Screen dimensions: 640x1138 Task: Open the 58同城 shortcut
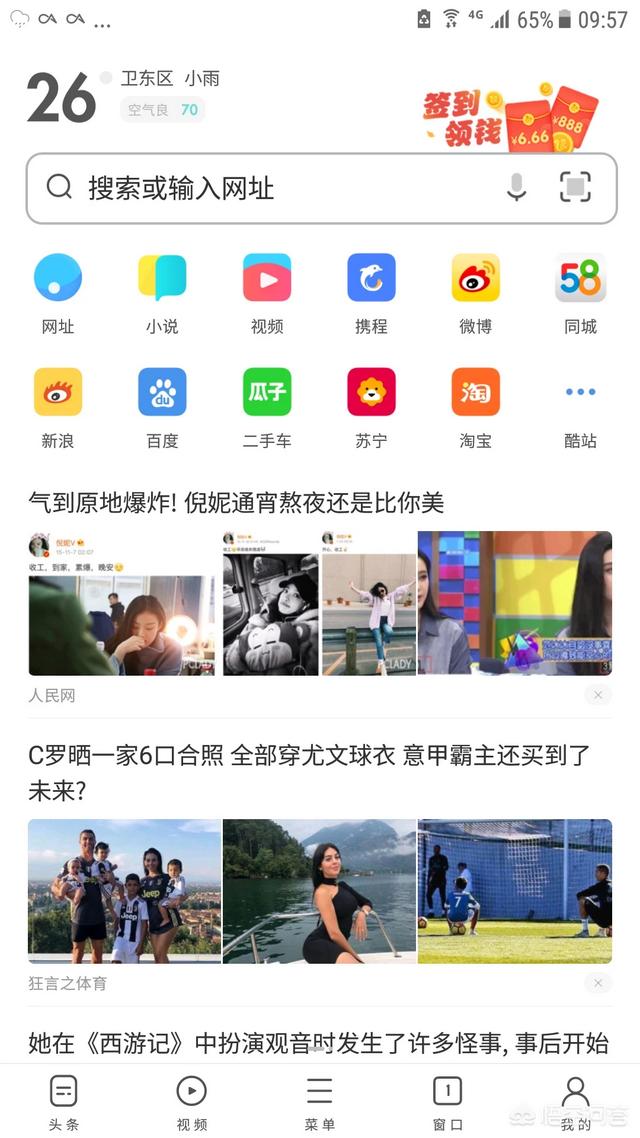[580, 293]
